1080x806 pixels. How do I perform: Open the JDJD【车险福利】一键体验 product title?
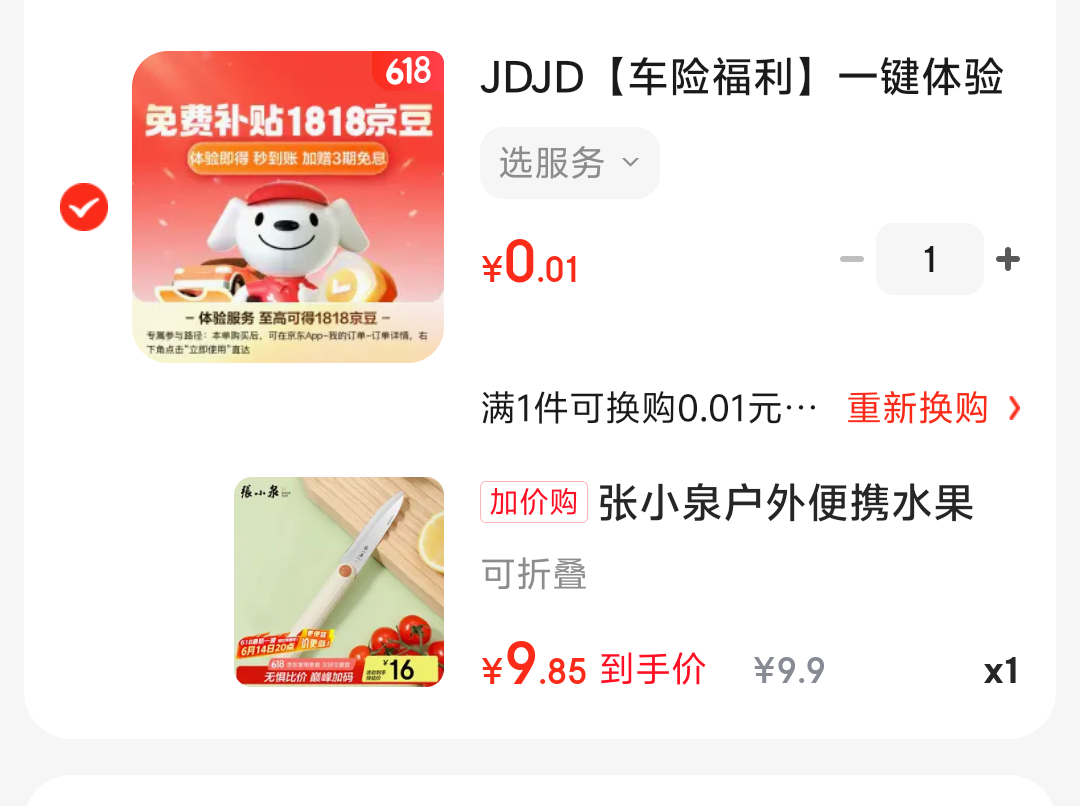[x=741, y=78]
